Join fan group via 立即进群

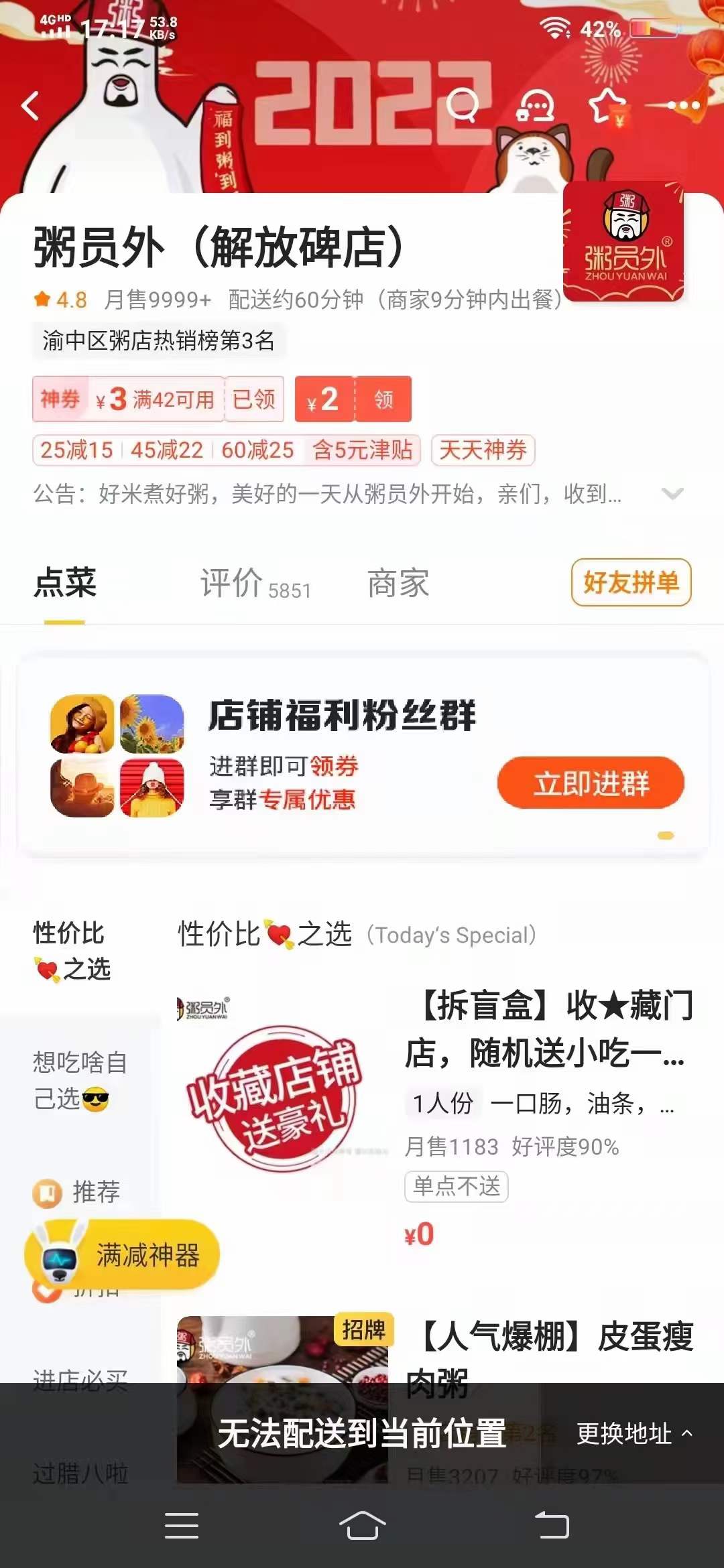(x=590, y=783)
